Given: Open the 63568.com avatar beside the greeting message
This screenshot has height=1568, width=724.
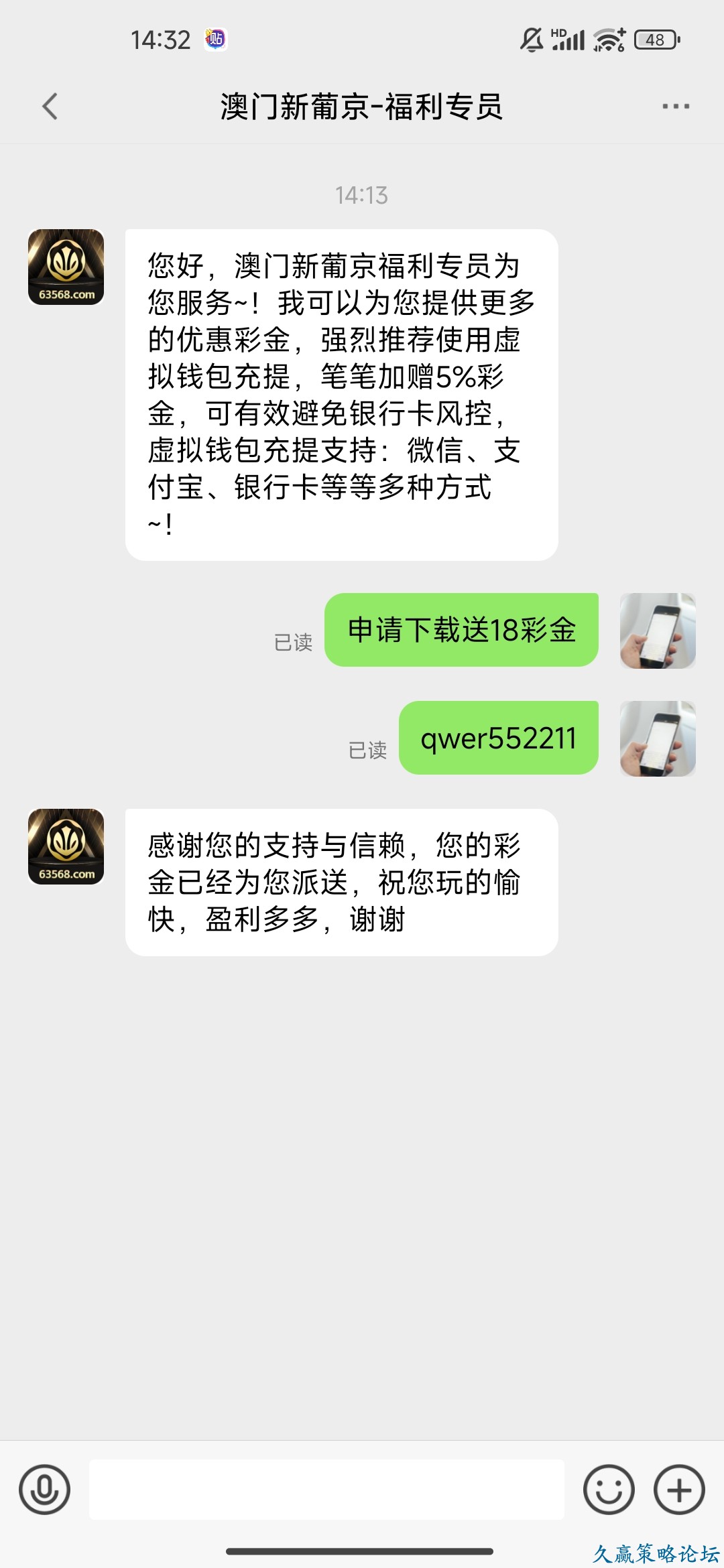Looking at the screenshot, I should [x=66, y=267].
